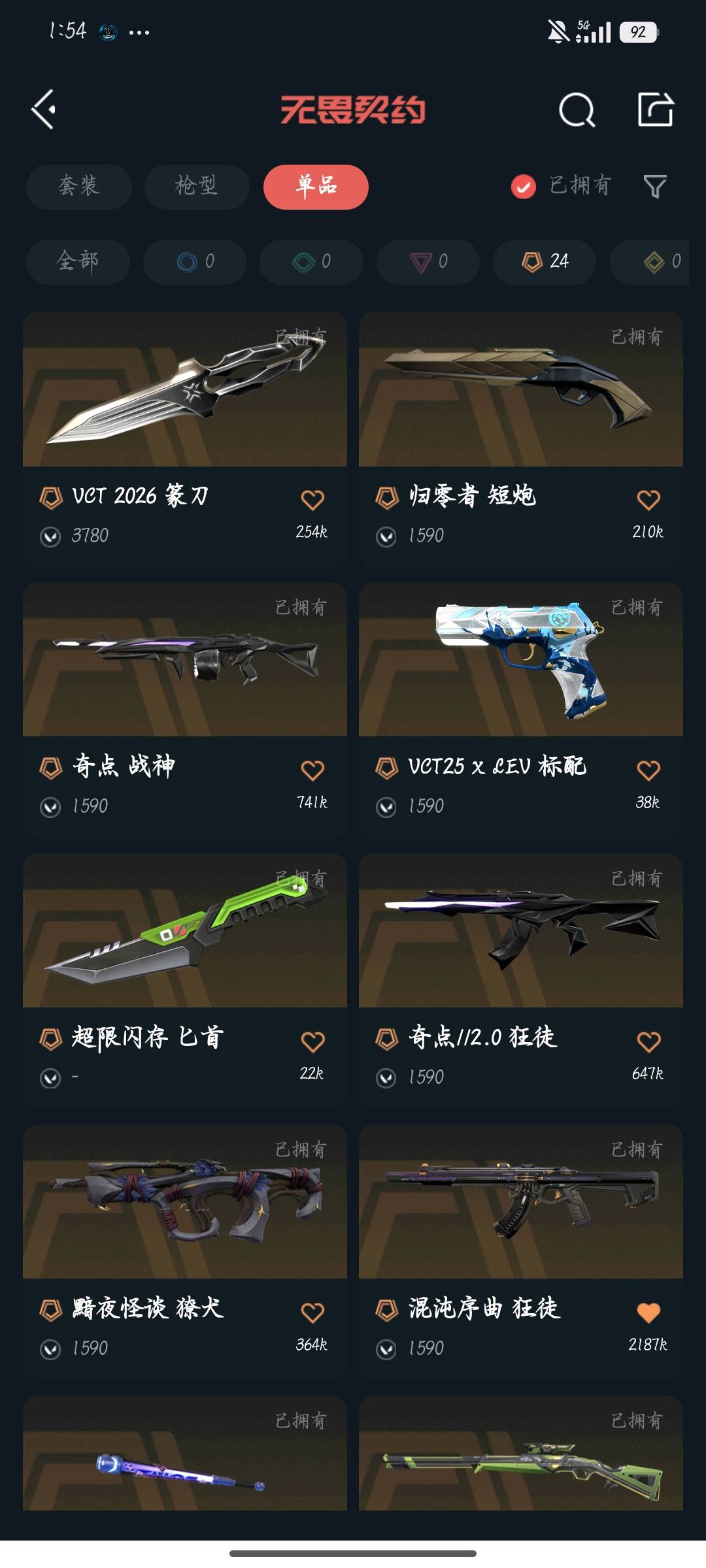The height and width of the screenshot is (1568, 706).
Task: Select the 全部 rarity chip
Action: [78, 262]
